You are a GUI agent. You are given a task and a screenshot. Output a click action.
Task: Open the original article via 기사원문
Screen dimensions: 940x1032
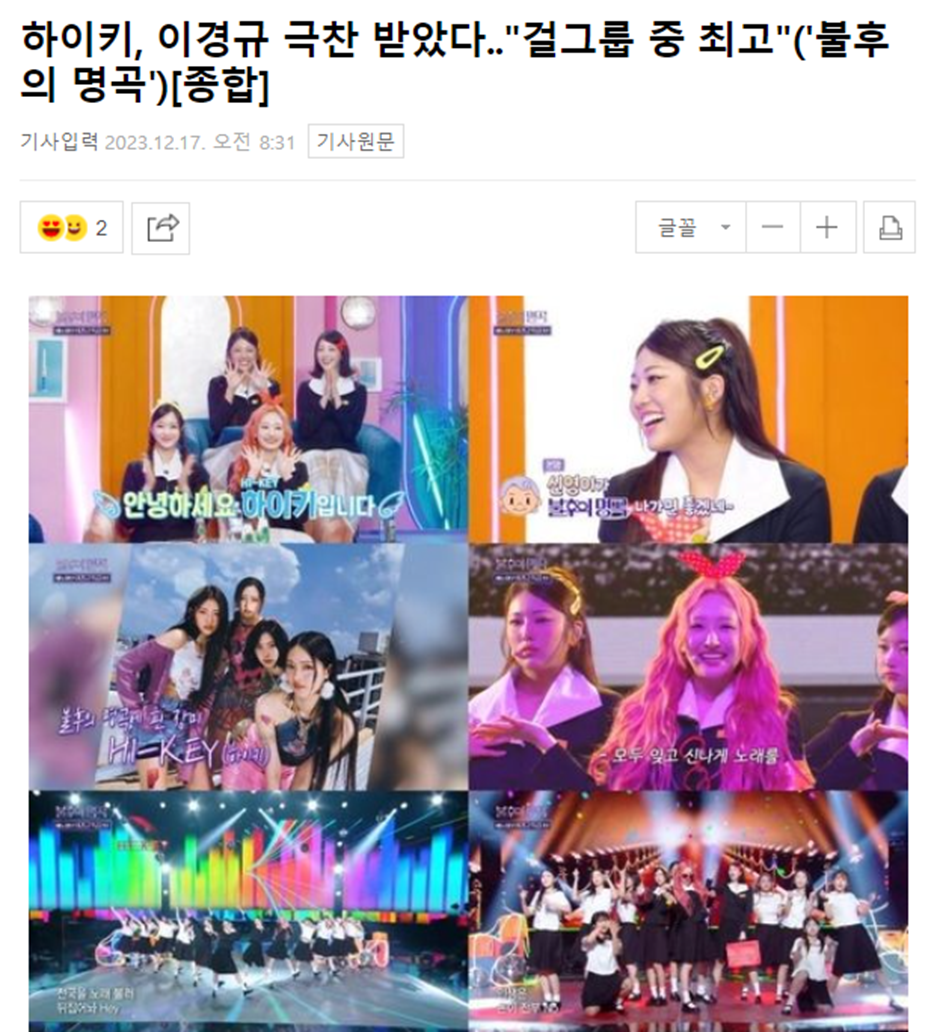click(x=355, y=142)
